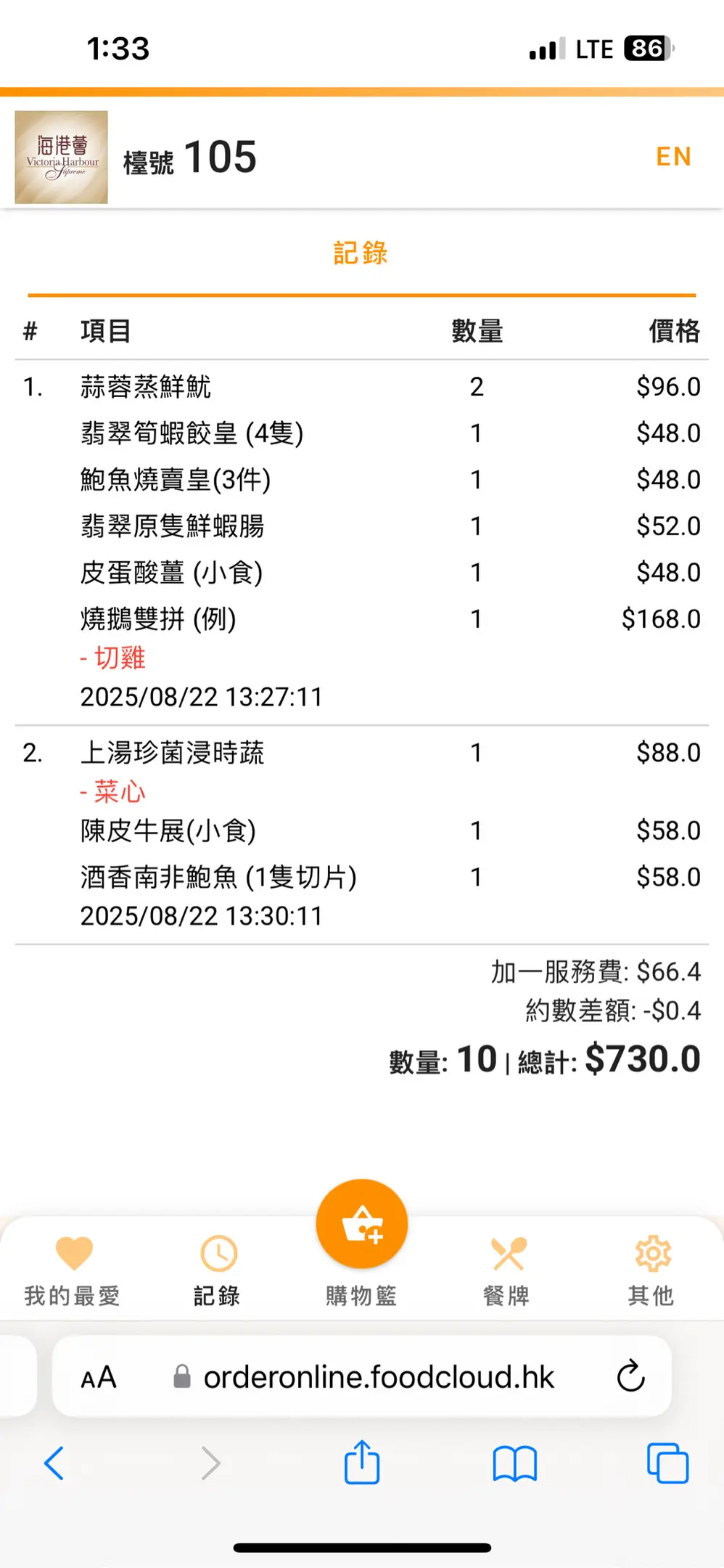Tap the orderonline.foodcloud.hk address bar
724x1568 pixels.
377,1377
